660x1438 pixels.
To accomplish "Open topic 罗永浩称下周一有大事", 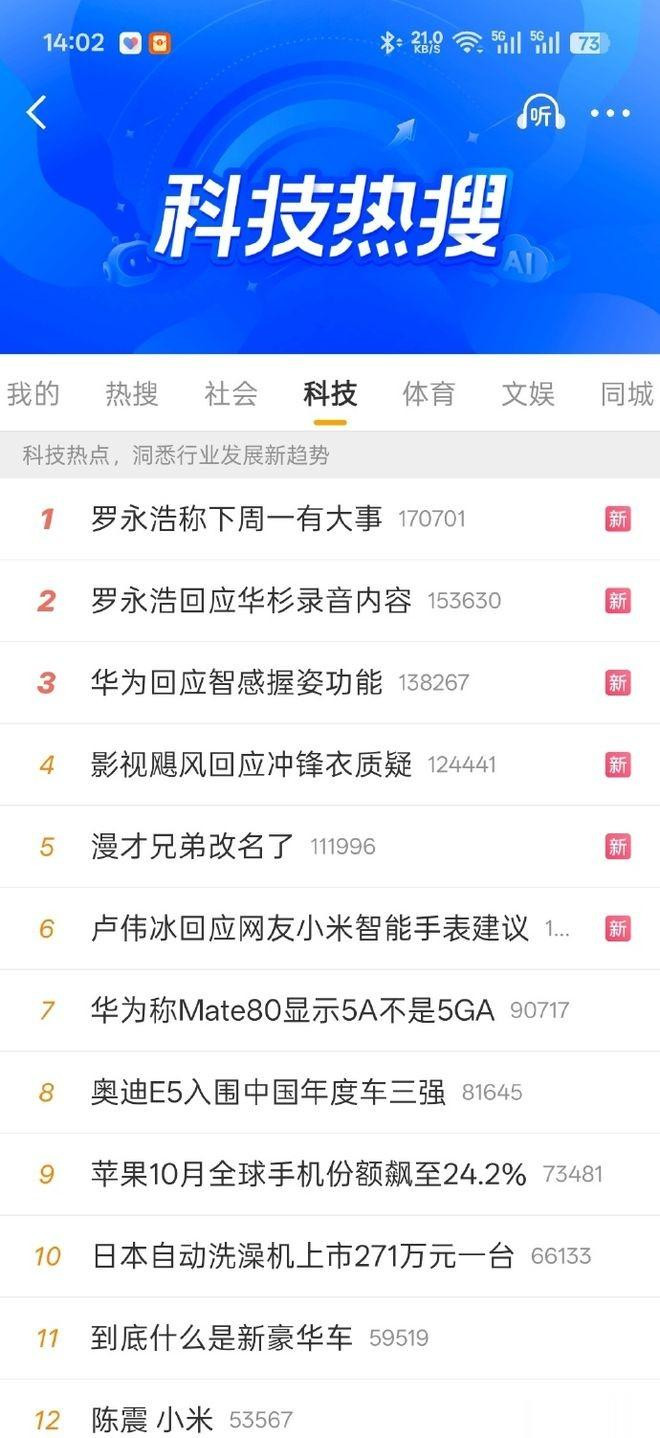I will point(237,519).
